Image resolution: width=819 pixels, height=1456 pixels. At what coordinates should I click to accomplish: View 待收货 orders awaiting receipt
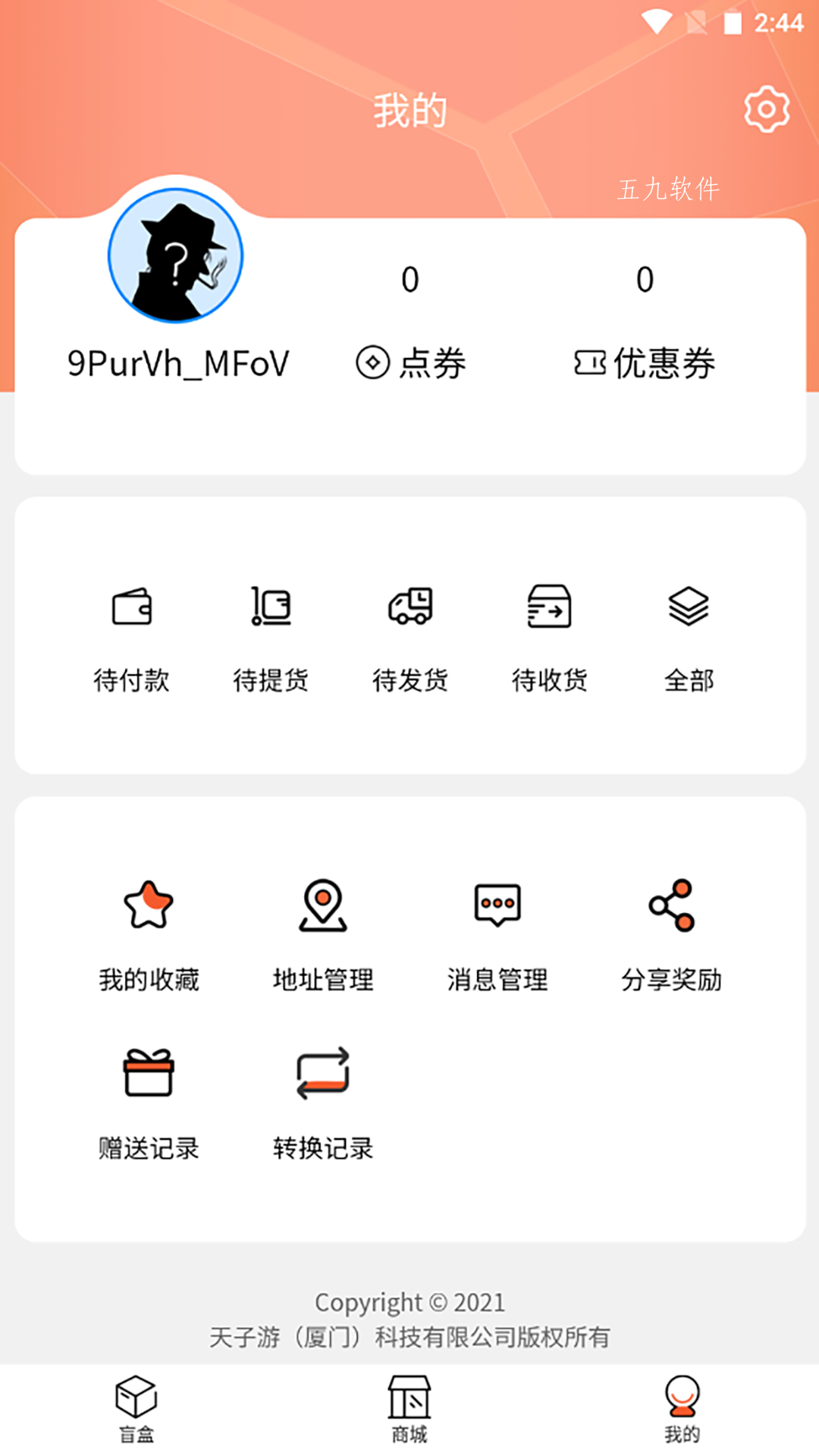550,639
